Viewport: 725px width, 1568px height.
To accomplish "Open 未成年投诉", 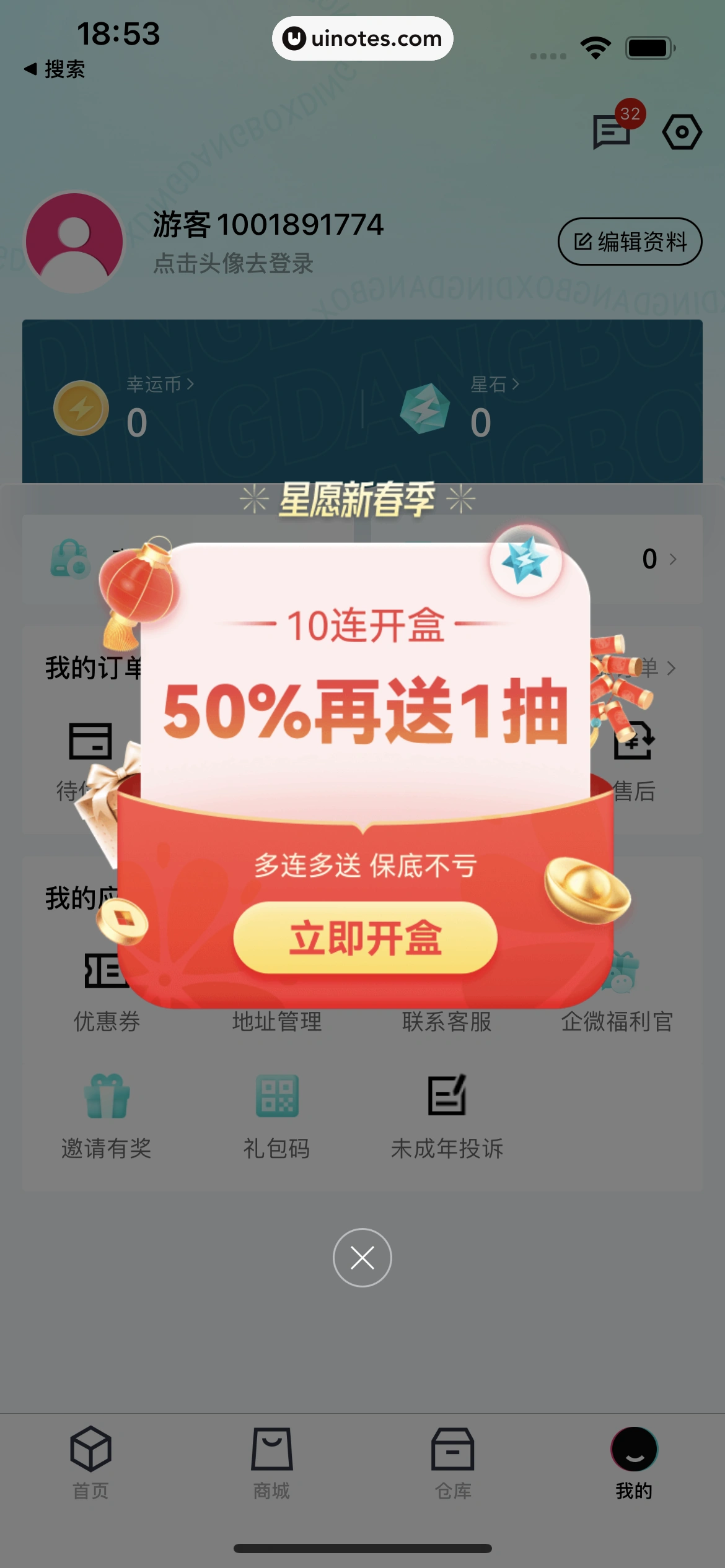I will (447, 1115).
